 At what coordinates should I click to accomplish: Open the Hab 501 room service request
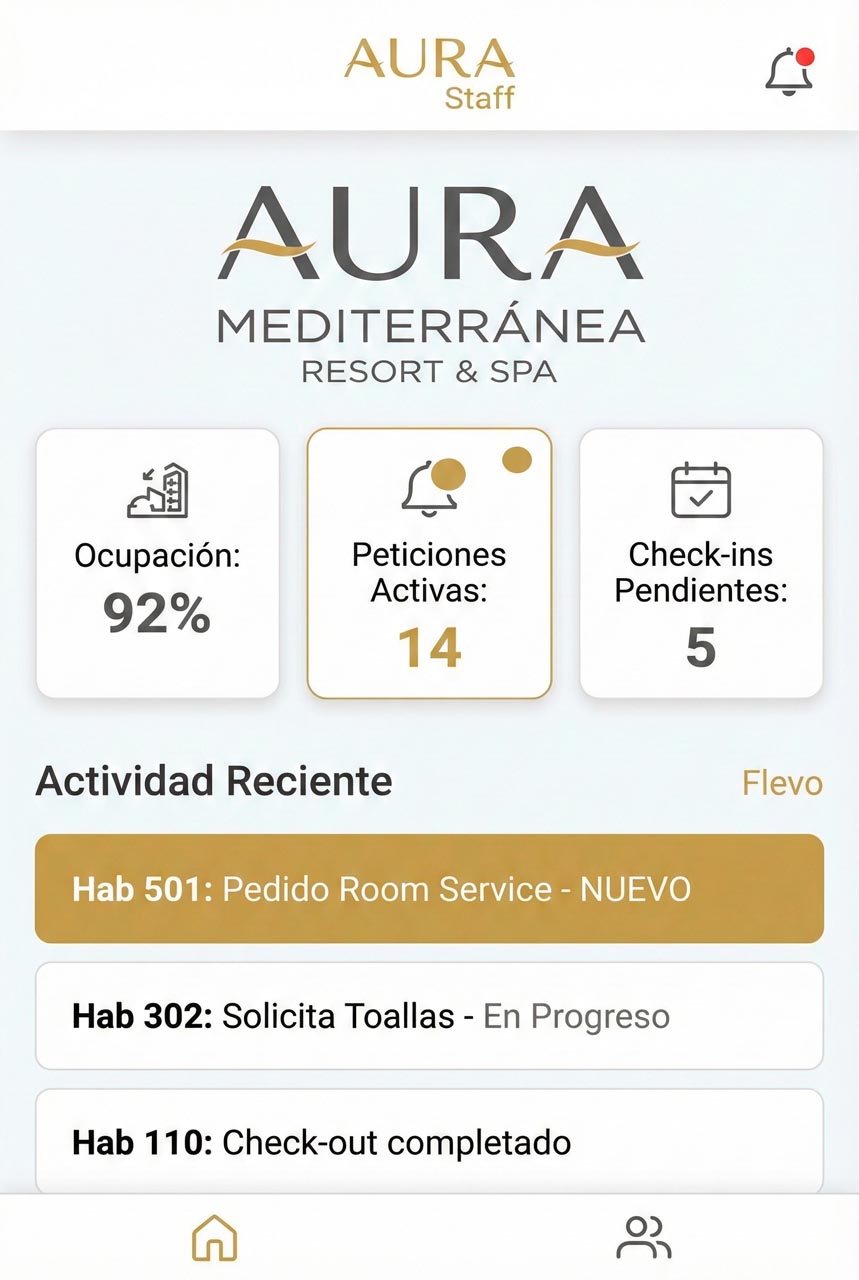point(429,888)
